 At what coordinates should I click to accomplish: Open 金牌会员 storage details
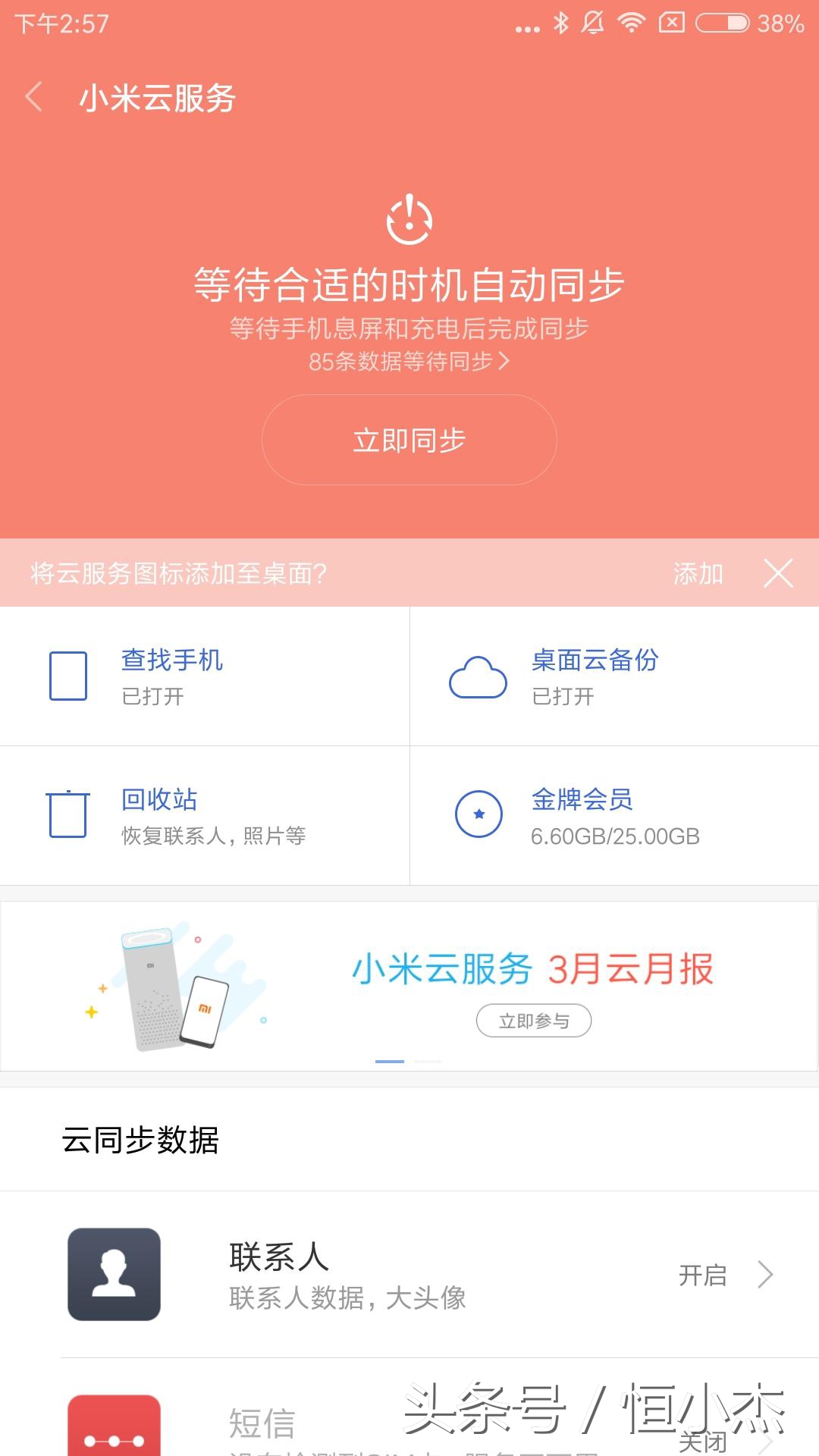point(614,815)
